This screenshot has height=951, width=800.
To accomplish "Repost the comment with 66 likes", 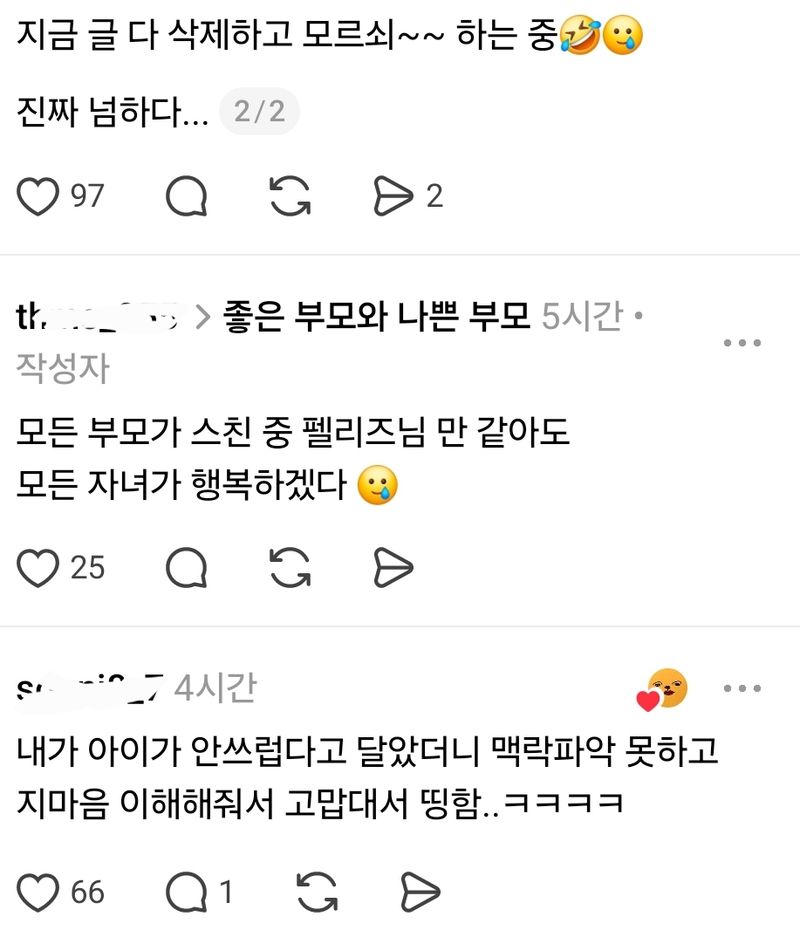I will tap(317, 891).
